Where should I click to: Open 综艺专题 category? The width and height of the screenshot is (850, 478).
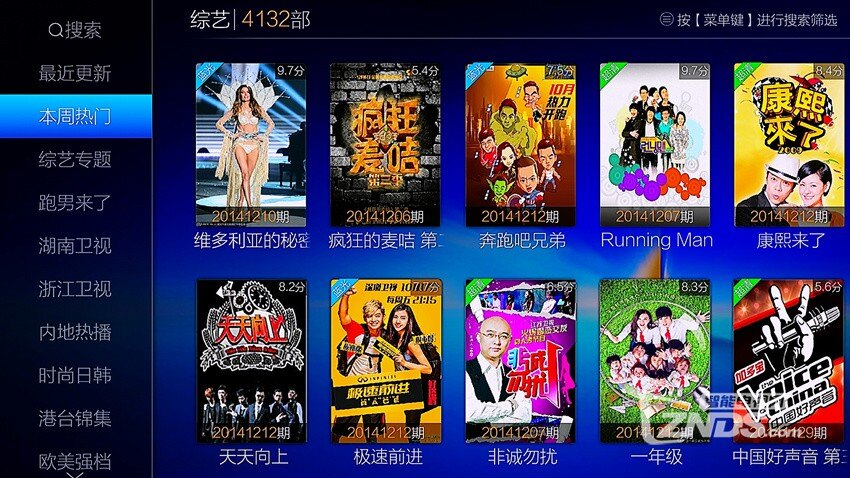pyautogui.click(x=75, y=160)
